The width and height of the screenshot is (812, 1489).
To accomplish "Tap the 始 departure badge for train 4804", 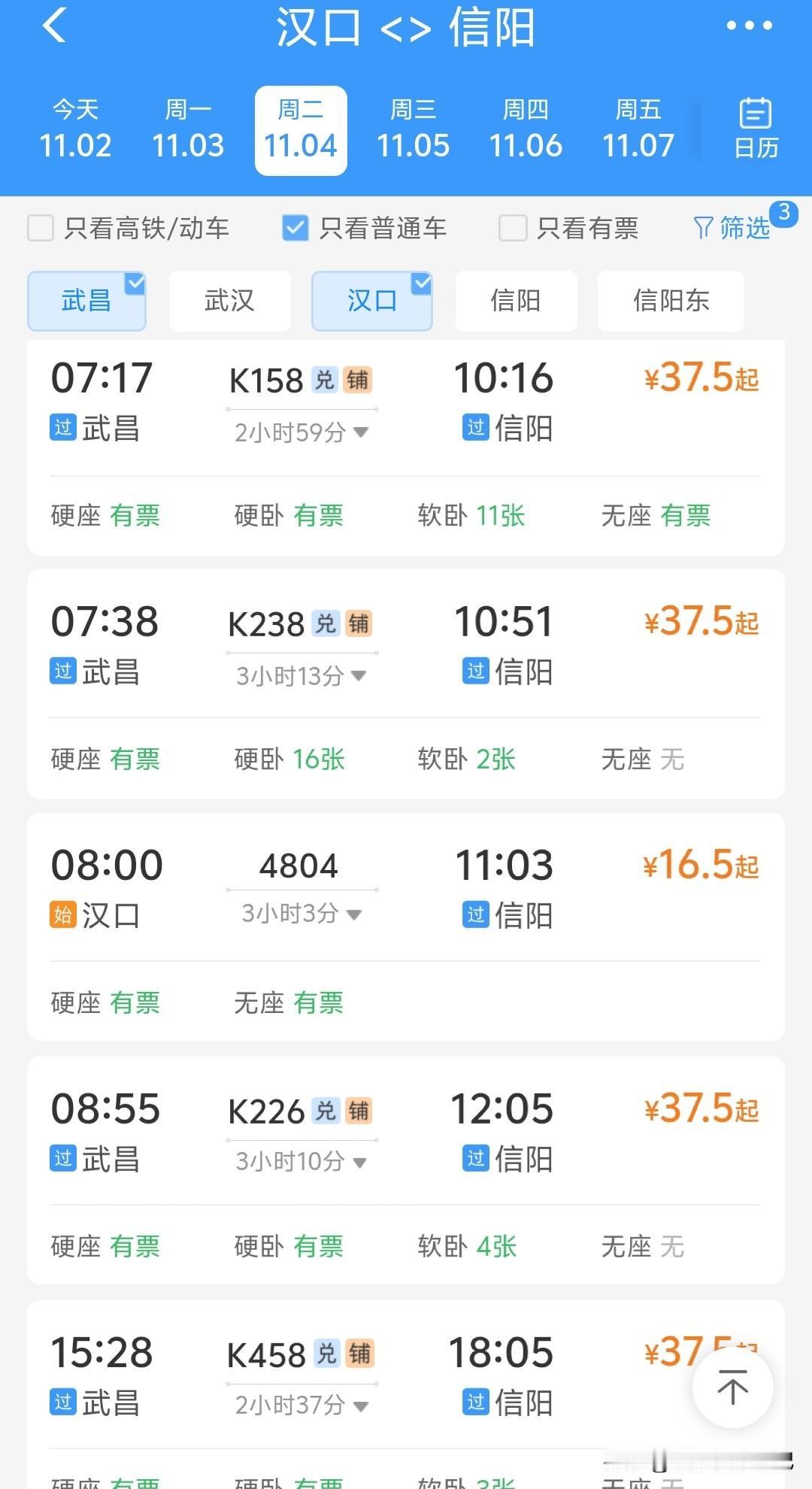I will tap(63, 914).
